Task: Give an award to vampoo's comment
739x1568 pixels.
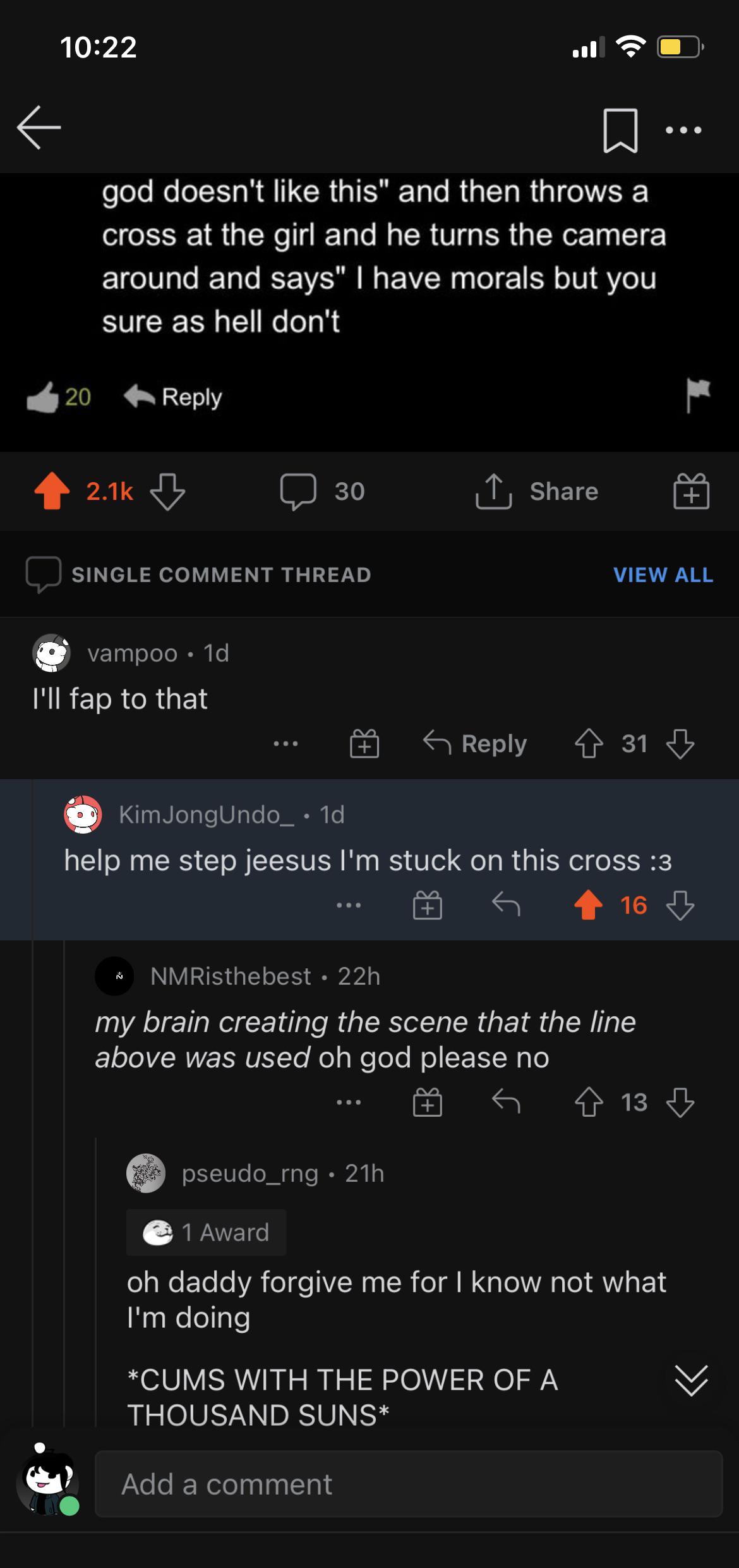Action: (366, 743)
